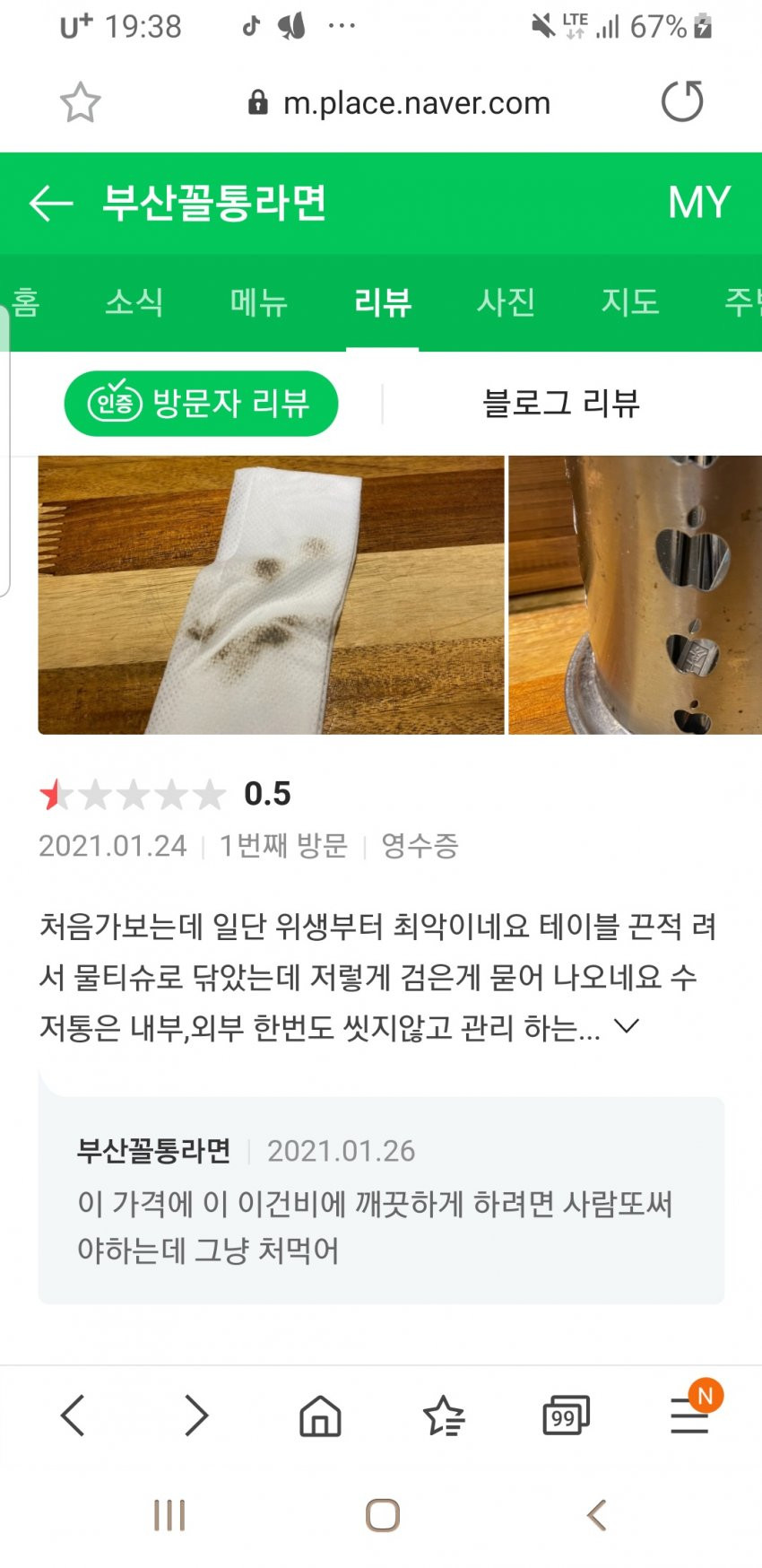Open browser tabs via the 99 tab icon

565,1416
